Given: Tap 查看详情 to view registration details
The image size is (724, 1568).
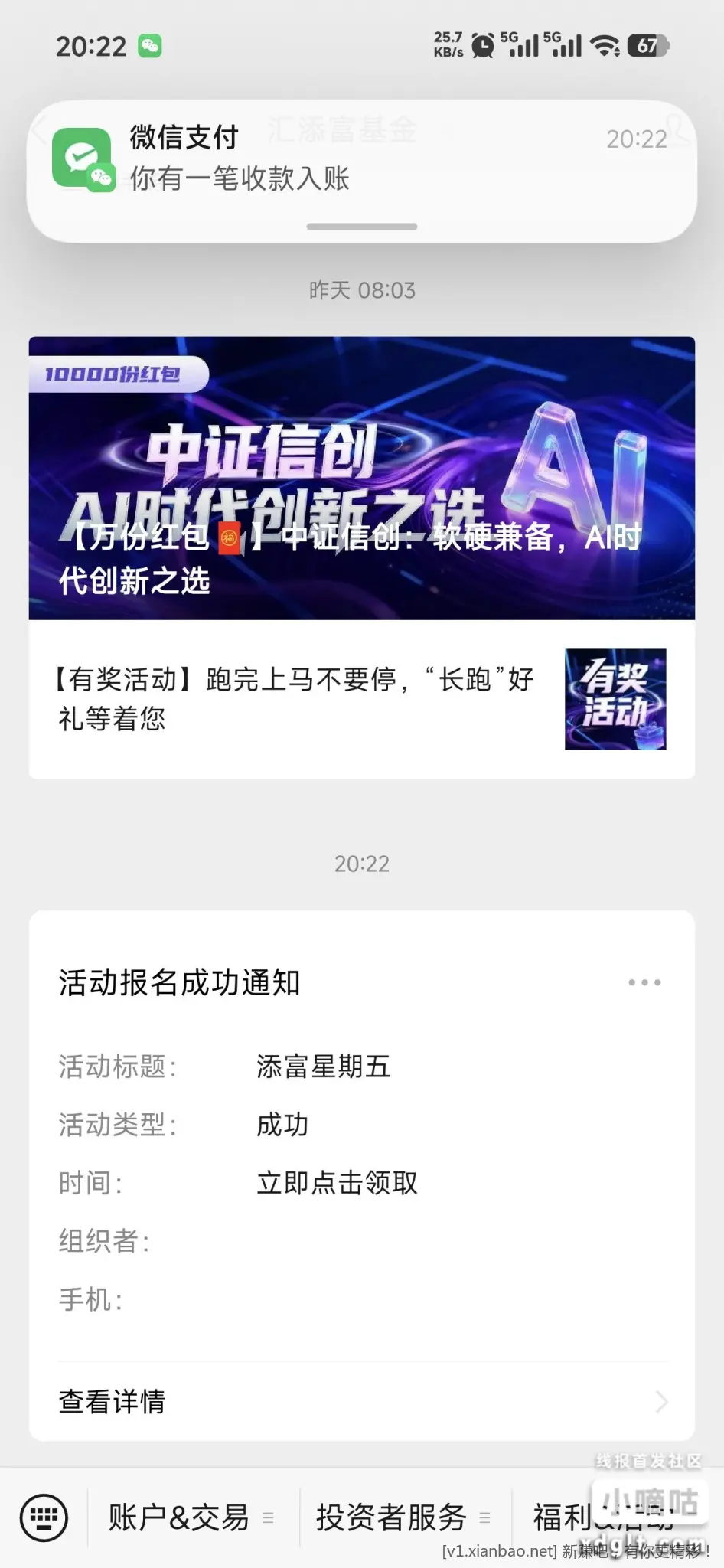Looking at the screenshot, I should 361,1402.
